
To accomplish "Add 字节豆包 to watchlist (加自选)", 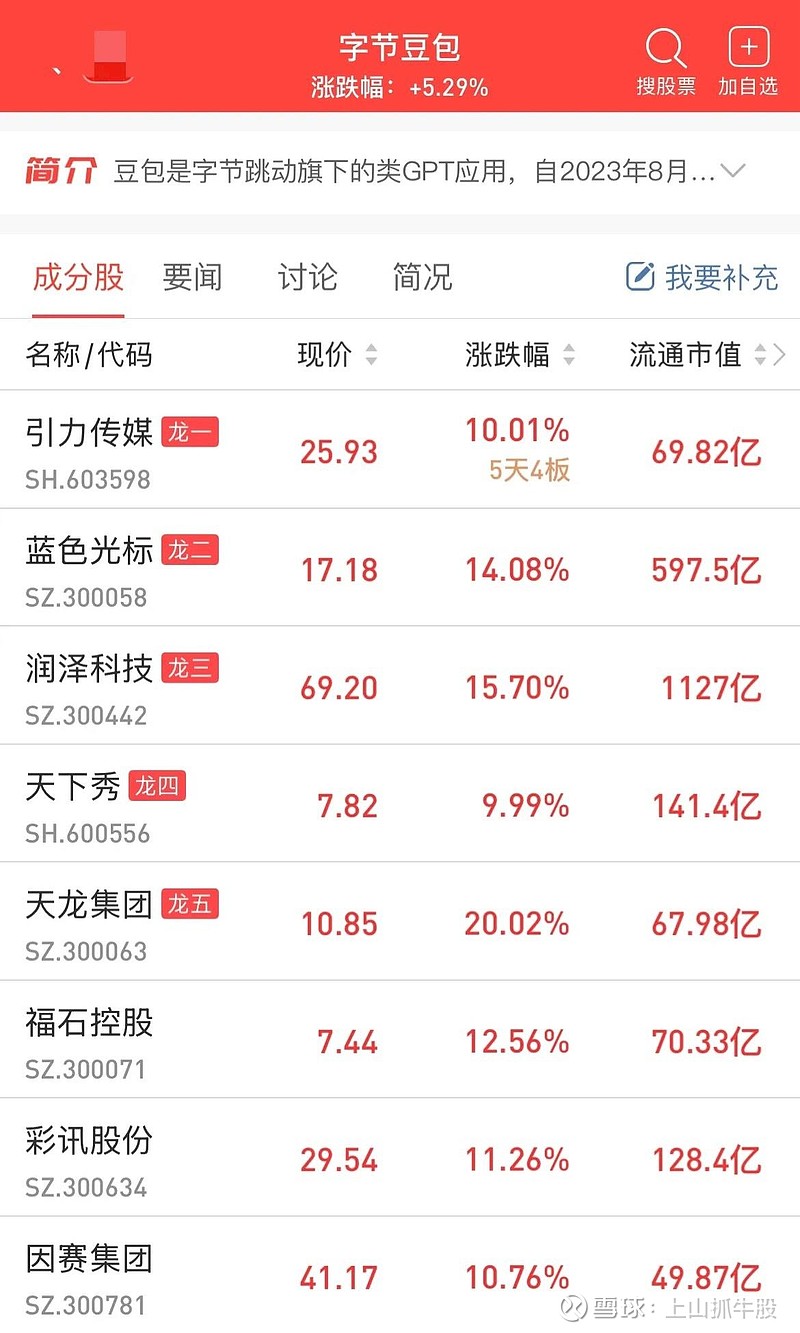I will (x=748, y=62).
